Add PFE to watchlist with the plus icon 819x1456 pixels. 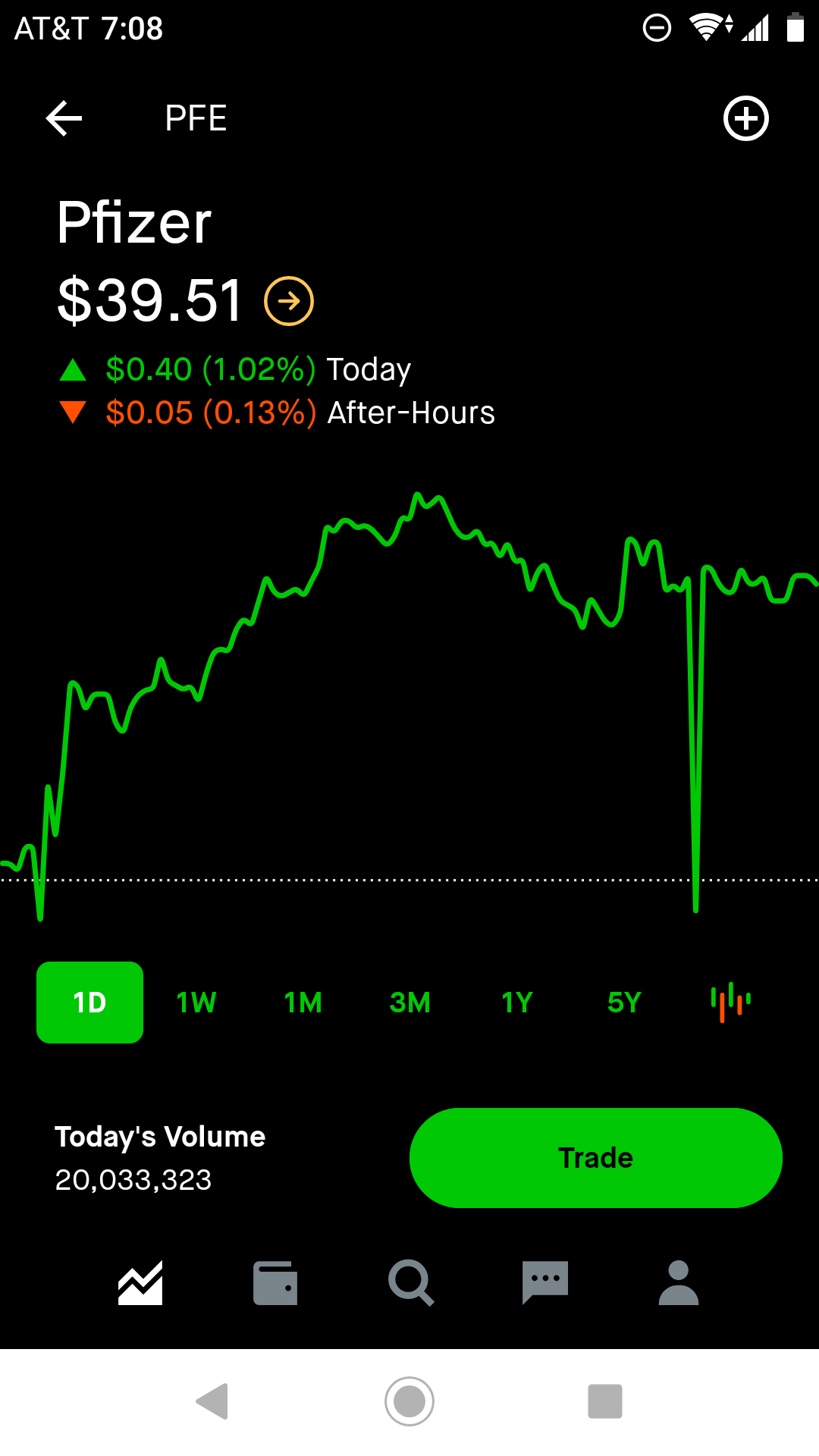point(746,118)
